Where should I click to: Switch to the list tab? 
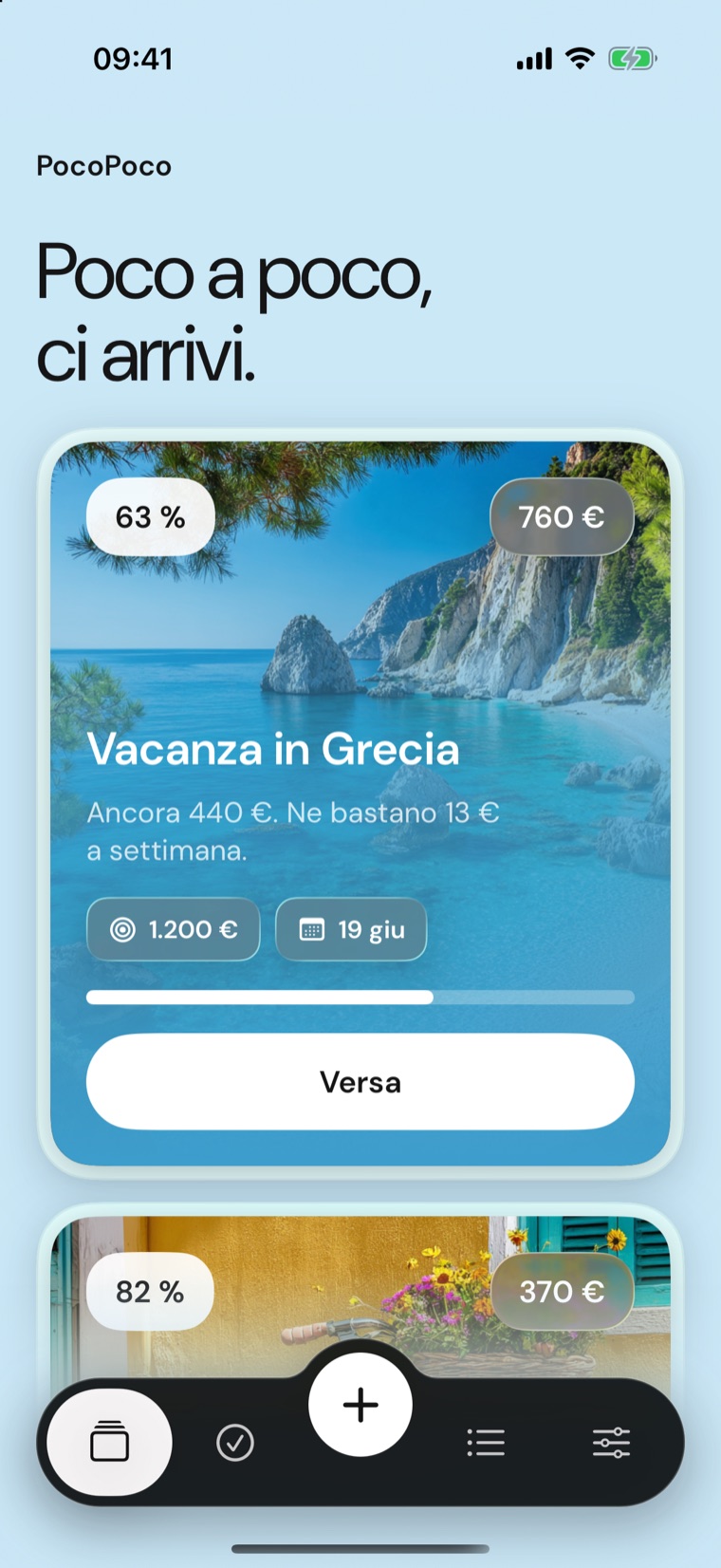pyautogui.click(x=486, y=1443)
